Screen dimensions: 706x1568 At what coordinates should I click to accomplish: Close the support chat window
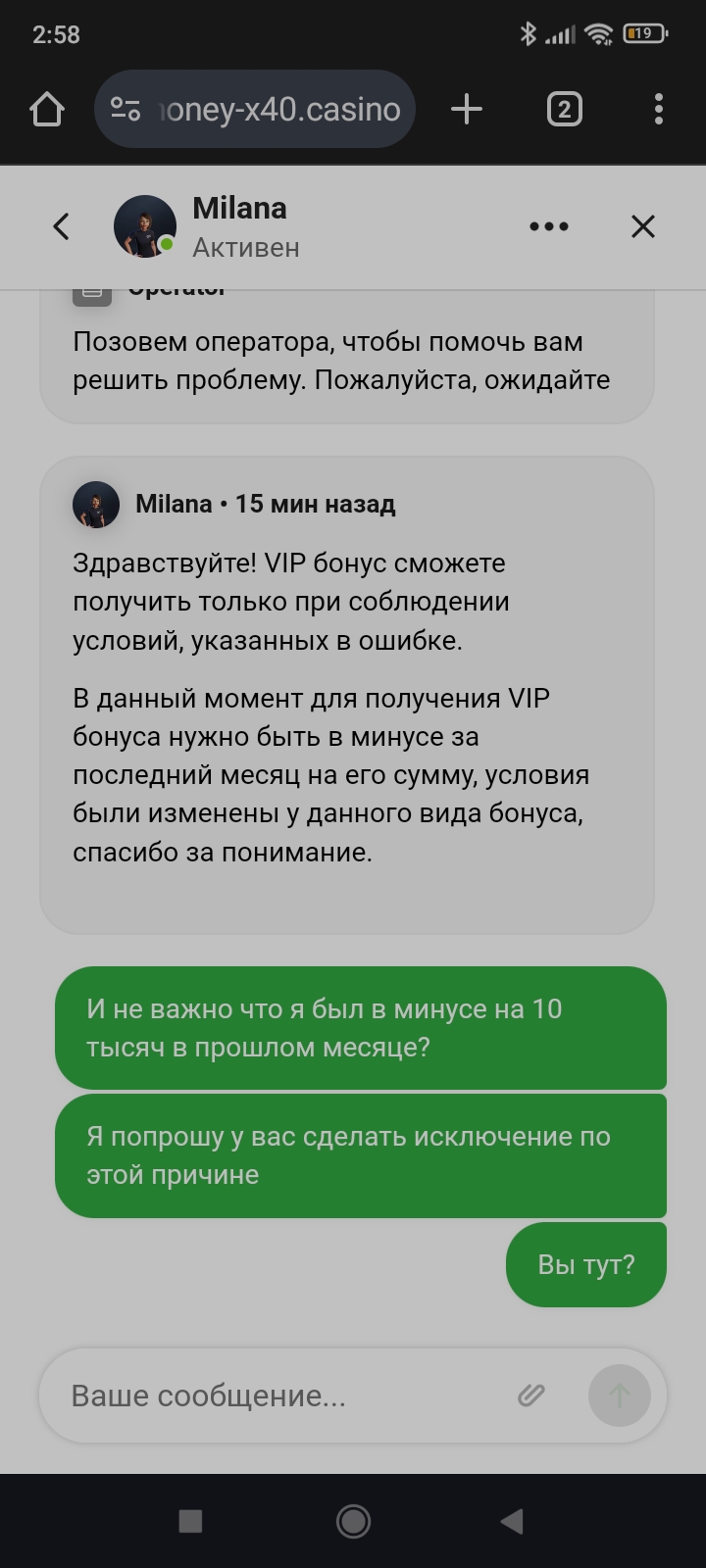[x=642, y=227]
